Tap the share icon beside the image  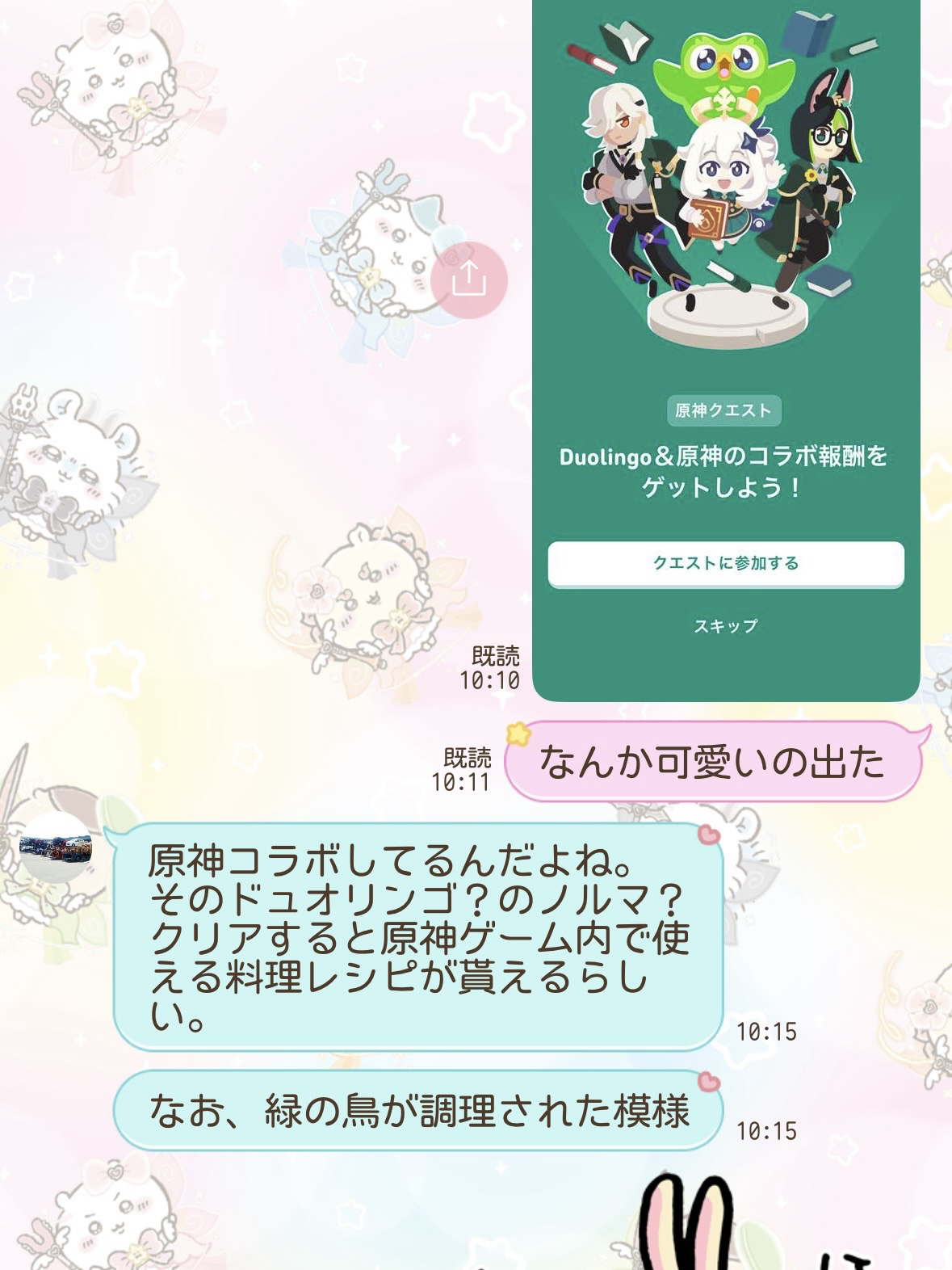(x=468, y=280)
